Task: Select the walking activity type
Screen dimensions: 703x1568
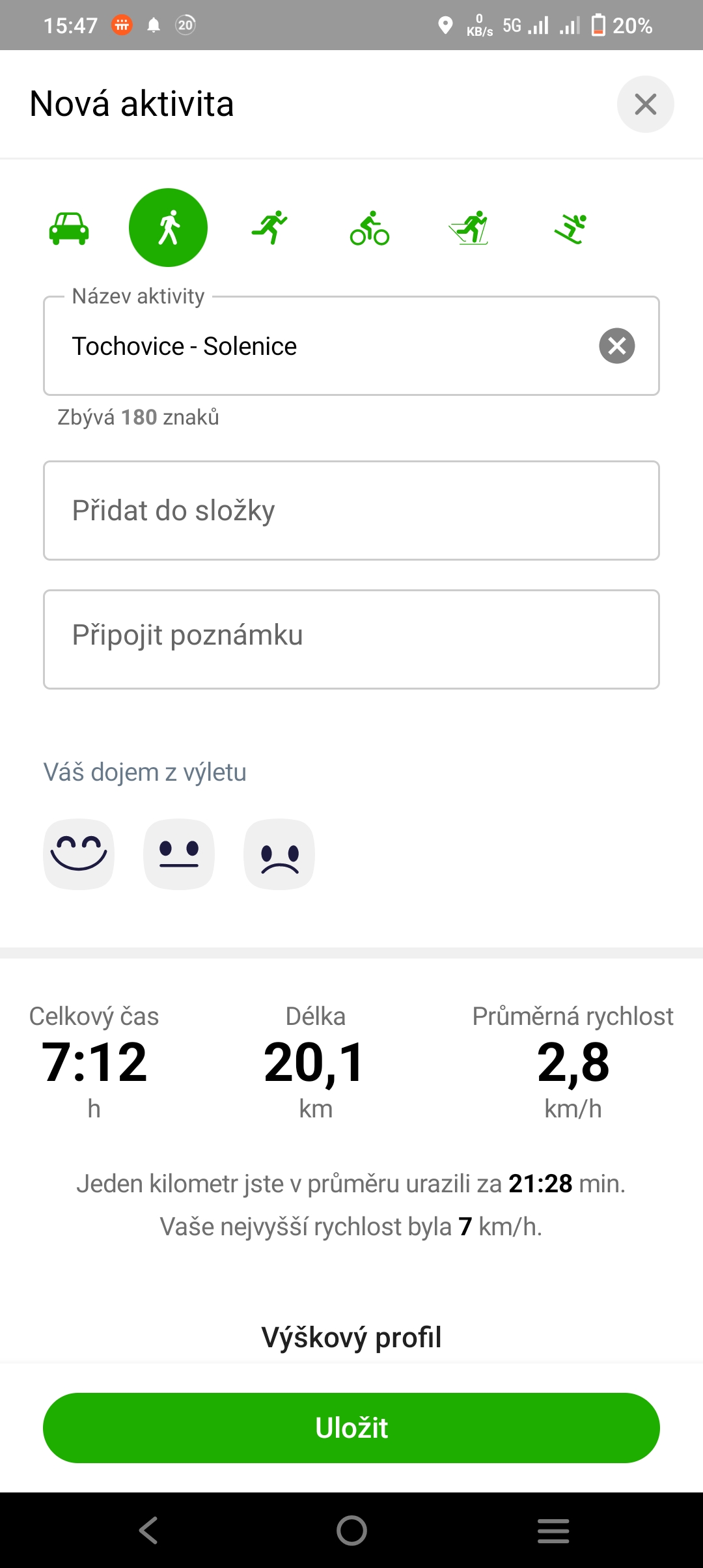Action: click(x=169, y=228)
